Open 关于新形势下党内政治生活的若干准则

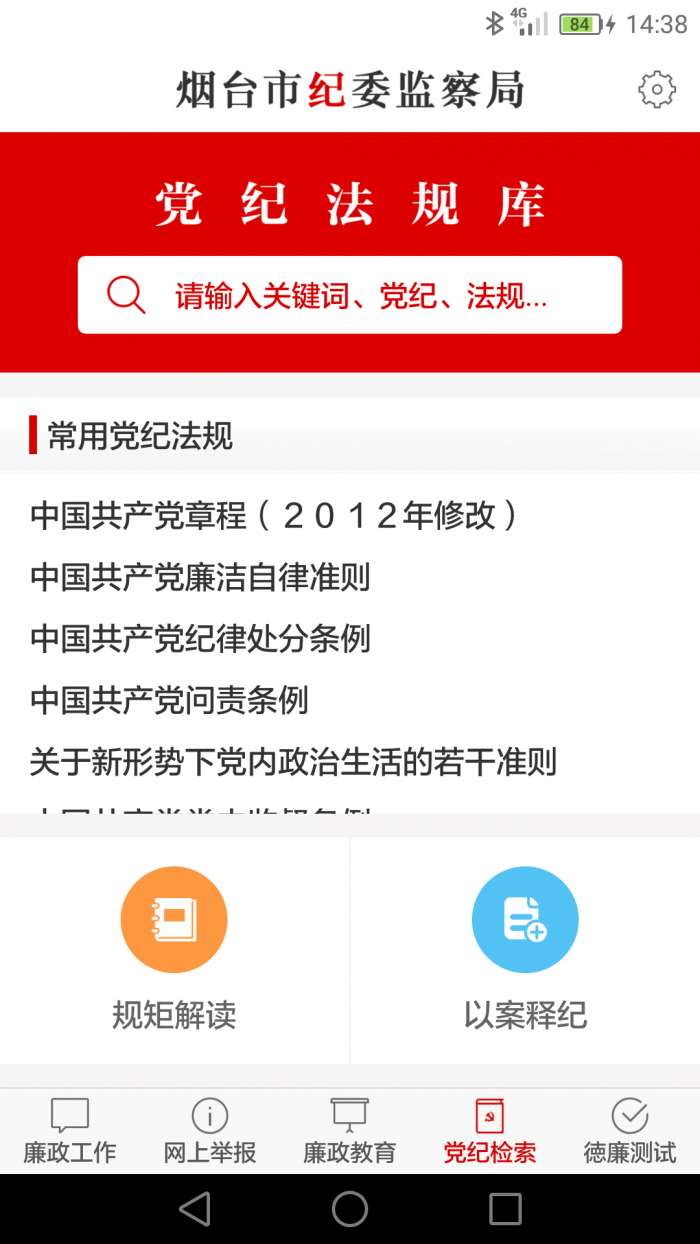coord(293,762)
